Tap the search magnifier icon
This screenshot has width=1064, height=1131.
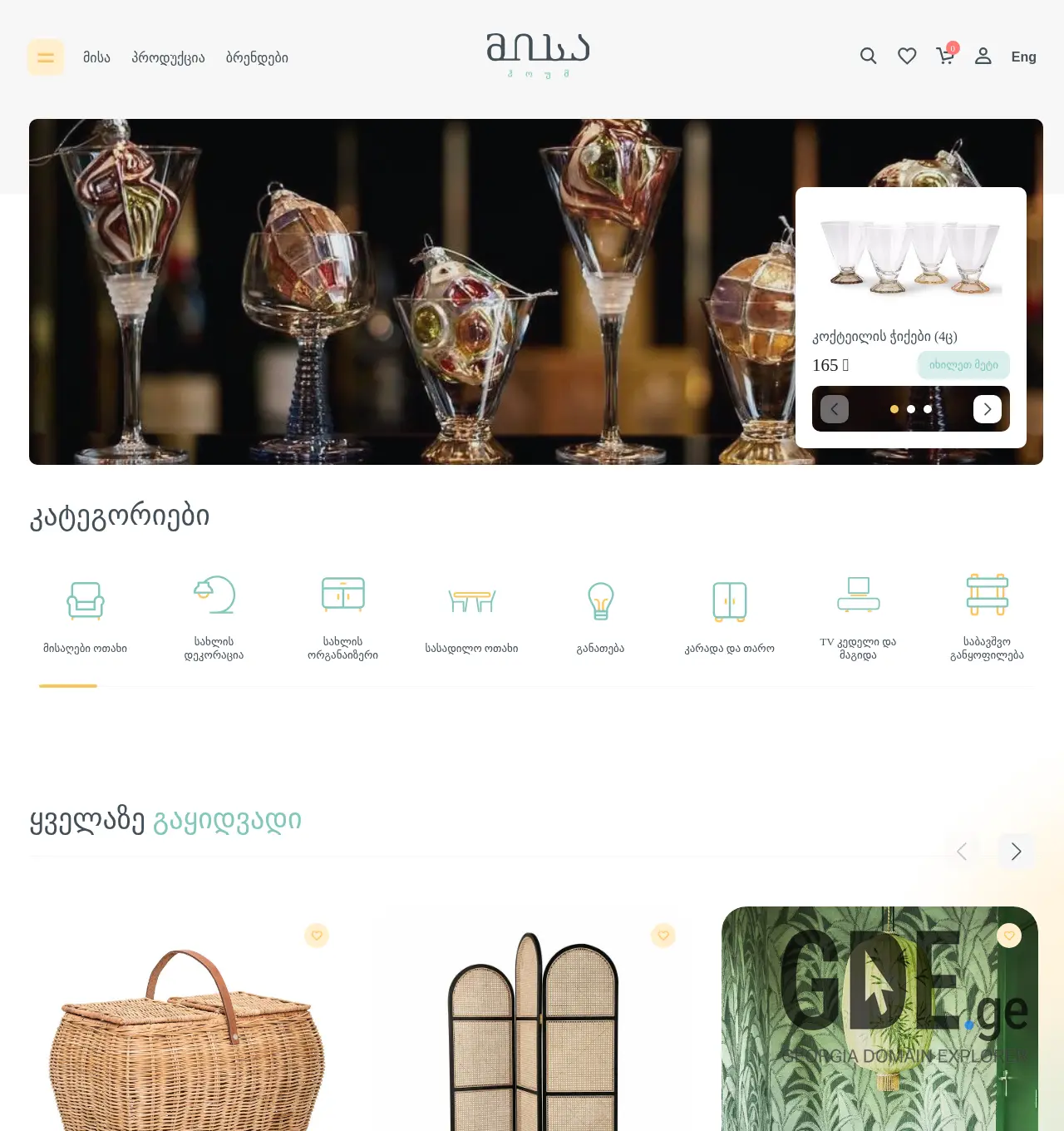click(x=868, y=56)
